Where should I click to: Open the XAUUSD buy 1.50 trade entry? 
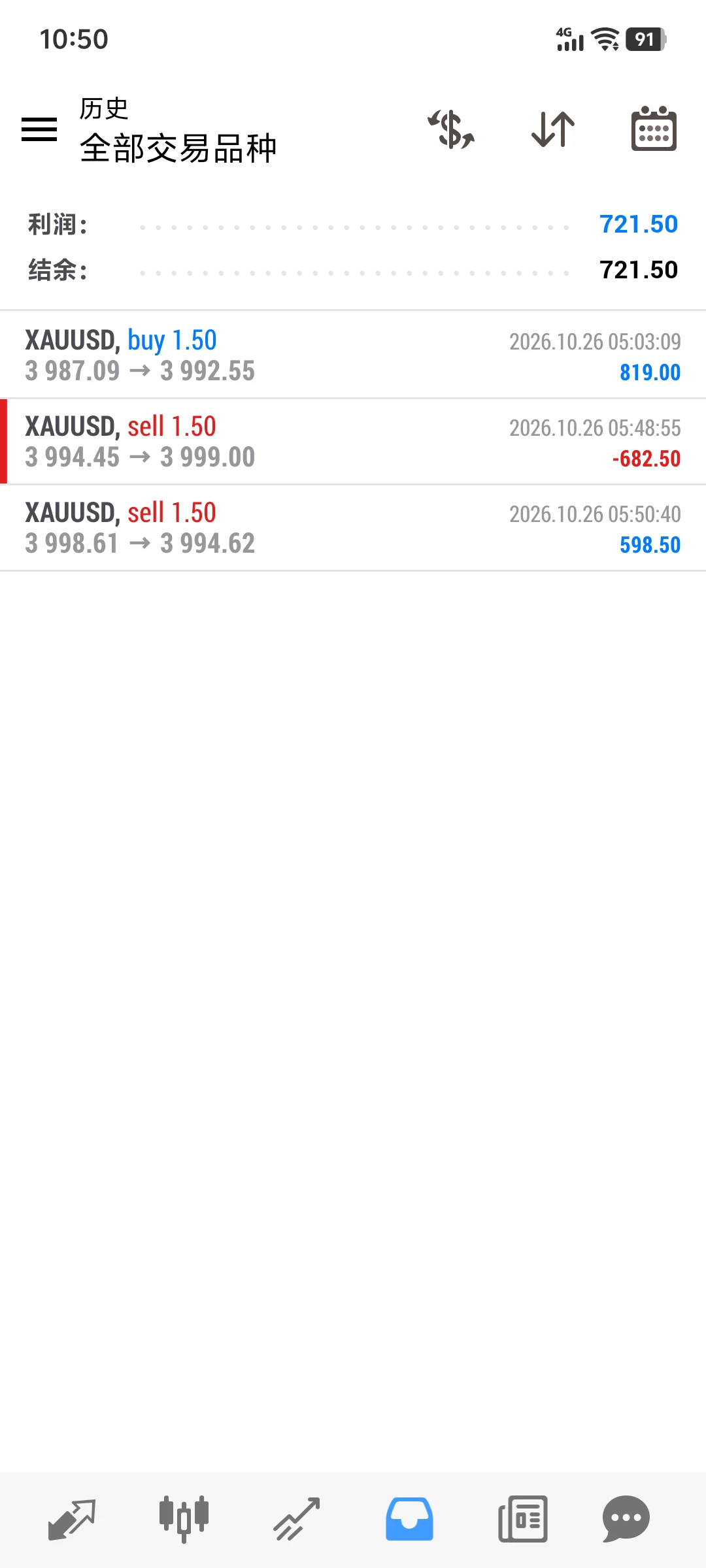click(x=353, y=355)
